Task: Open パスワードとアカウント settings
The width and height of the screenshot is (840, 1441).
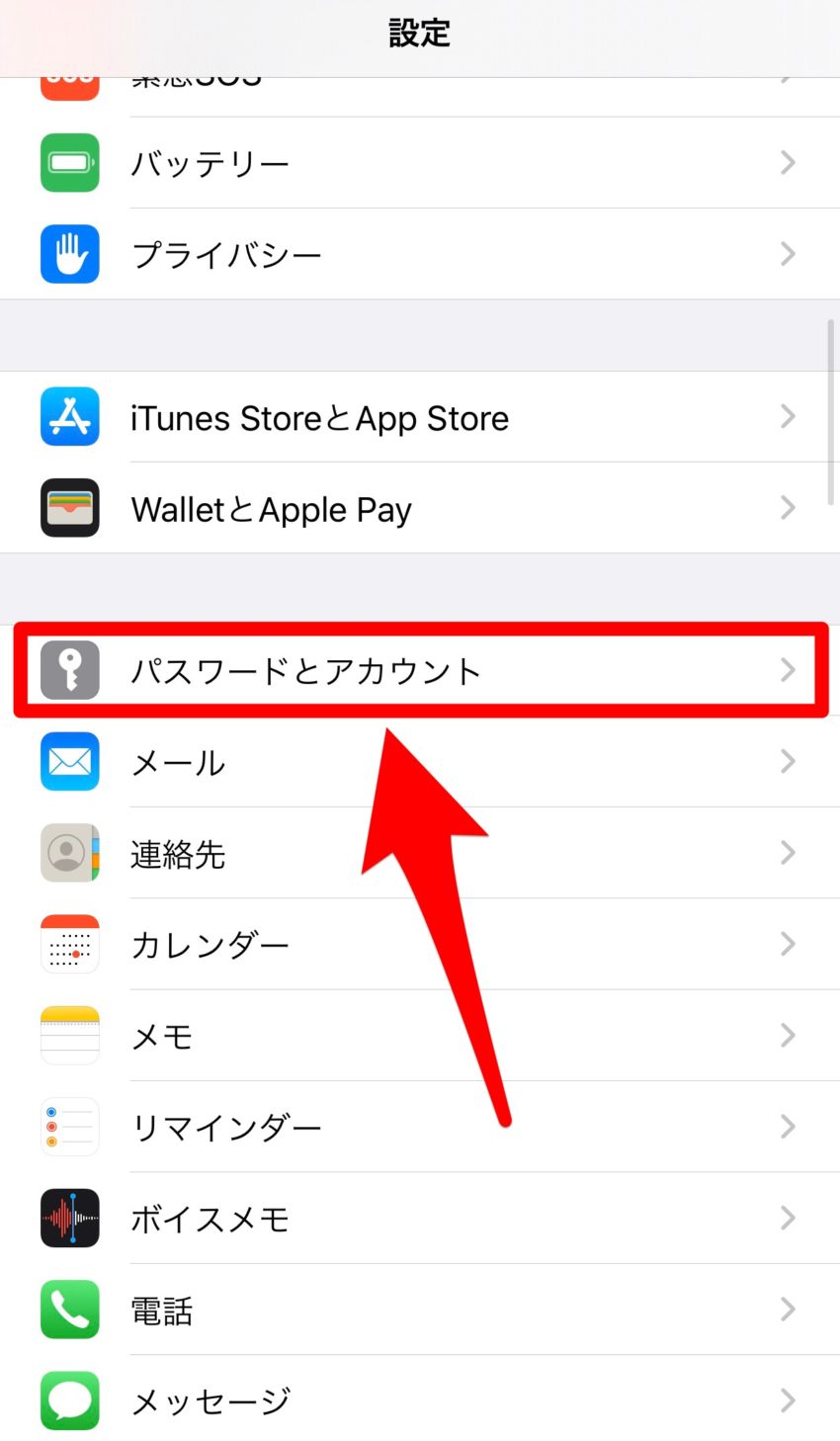Action: tap(420, 671)
